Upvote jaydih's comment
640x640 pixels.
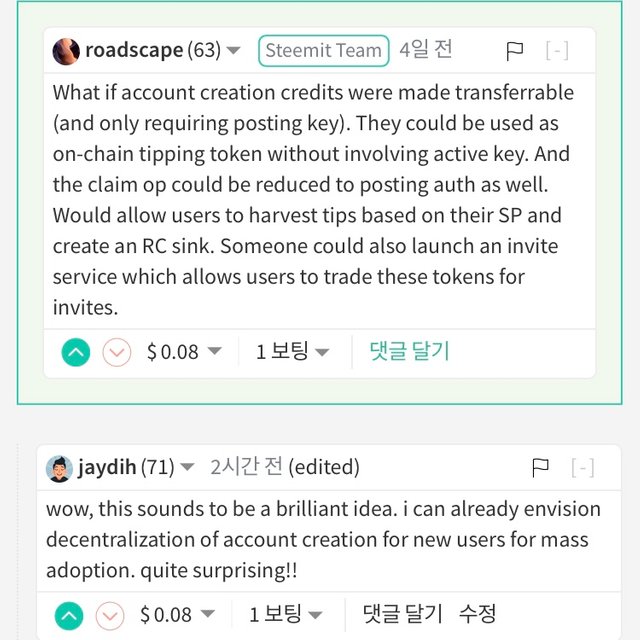68,614
